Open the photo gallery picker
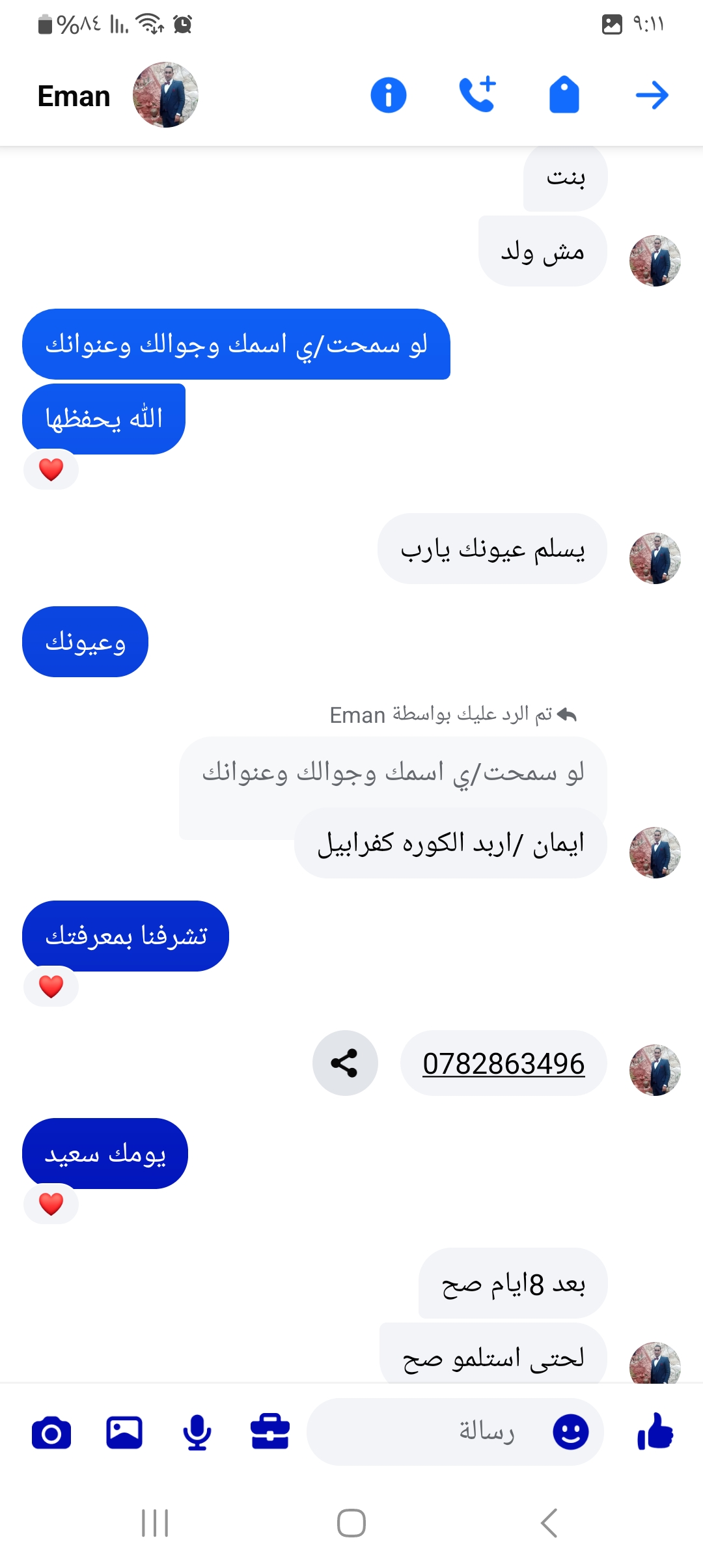Screen dimensions: 703x1568 click(x=124, y=1432)
